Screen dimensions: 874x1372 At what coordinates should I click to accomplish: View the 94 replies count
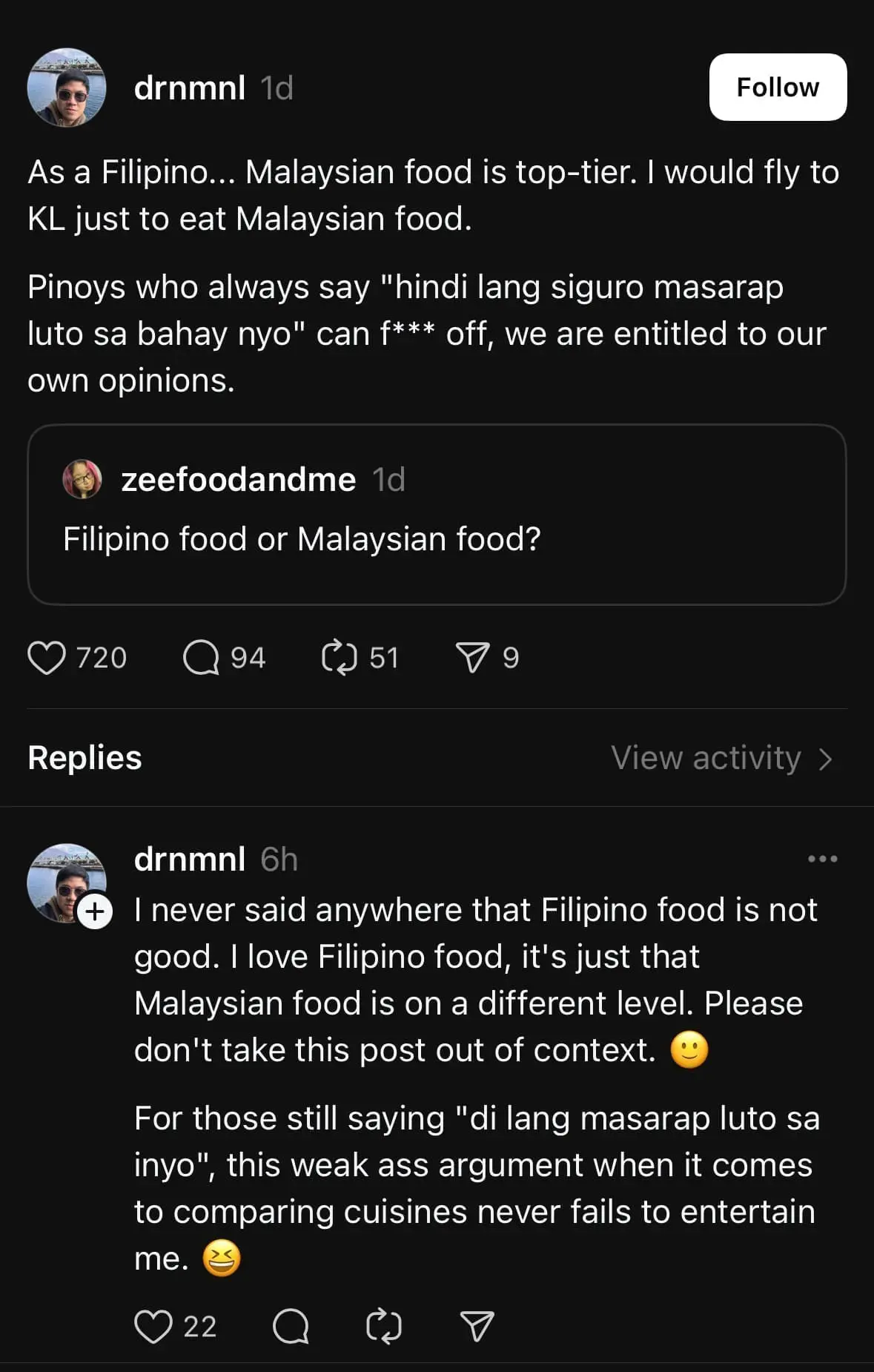pyautogui.click(x=248, y=657)
